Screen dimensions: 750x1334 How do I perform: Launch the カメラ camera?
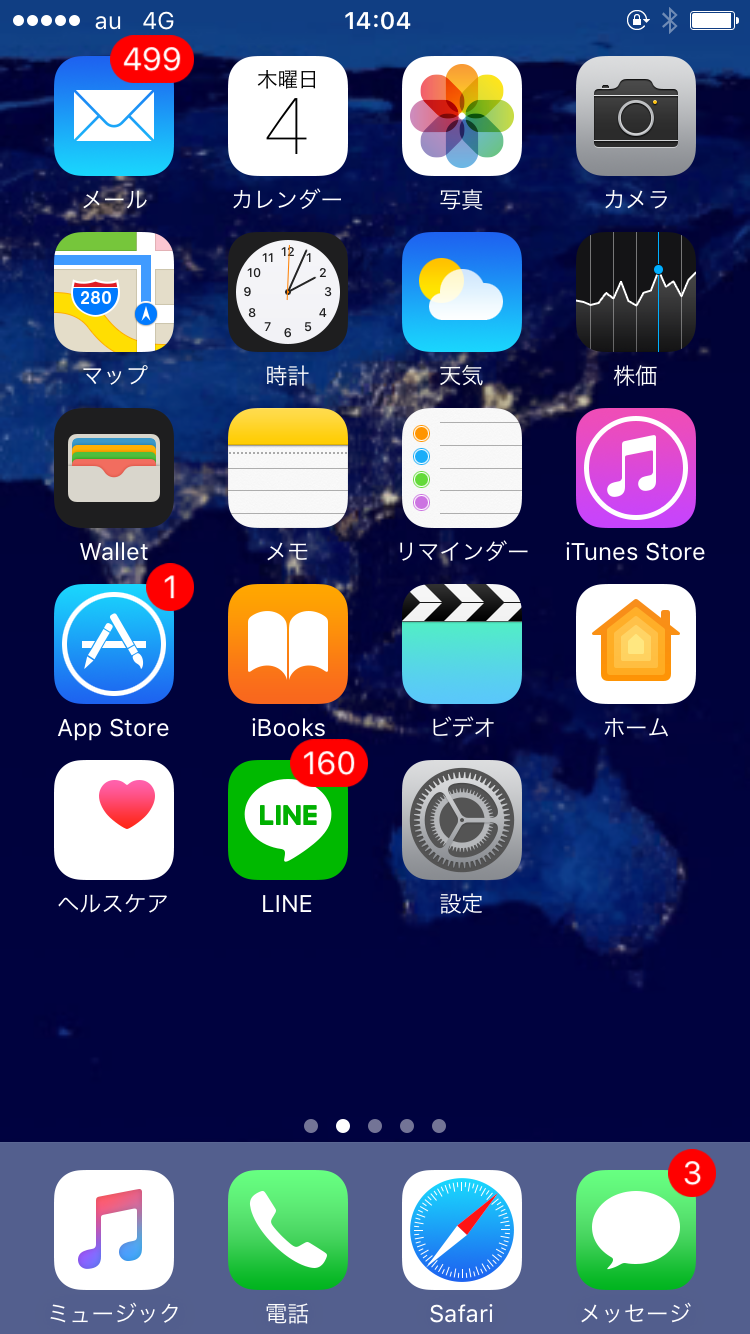(636, 116)
